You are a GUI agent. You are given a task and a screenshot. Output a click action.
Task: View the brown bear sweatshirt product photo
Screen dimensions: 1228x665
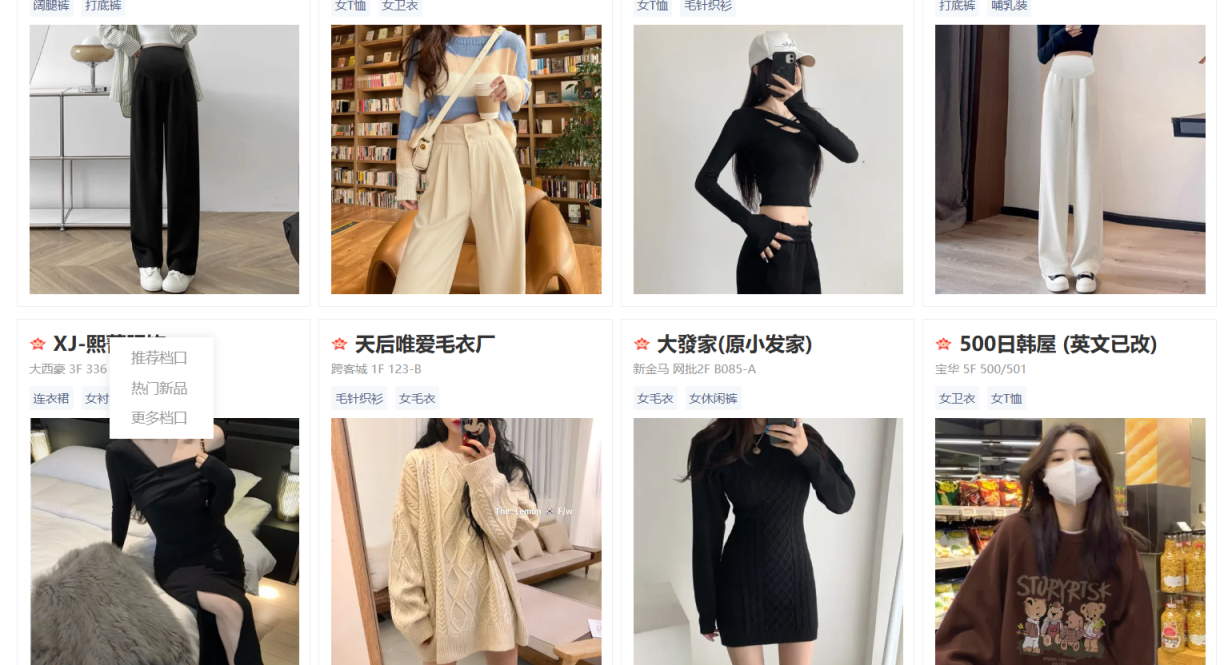(1070, 540)
